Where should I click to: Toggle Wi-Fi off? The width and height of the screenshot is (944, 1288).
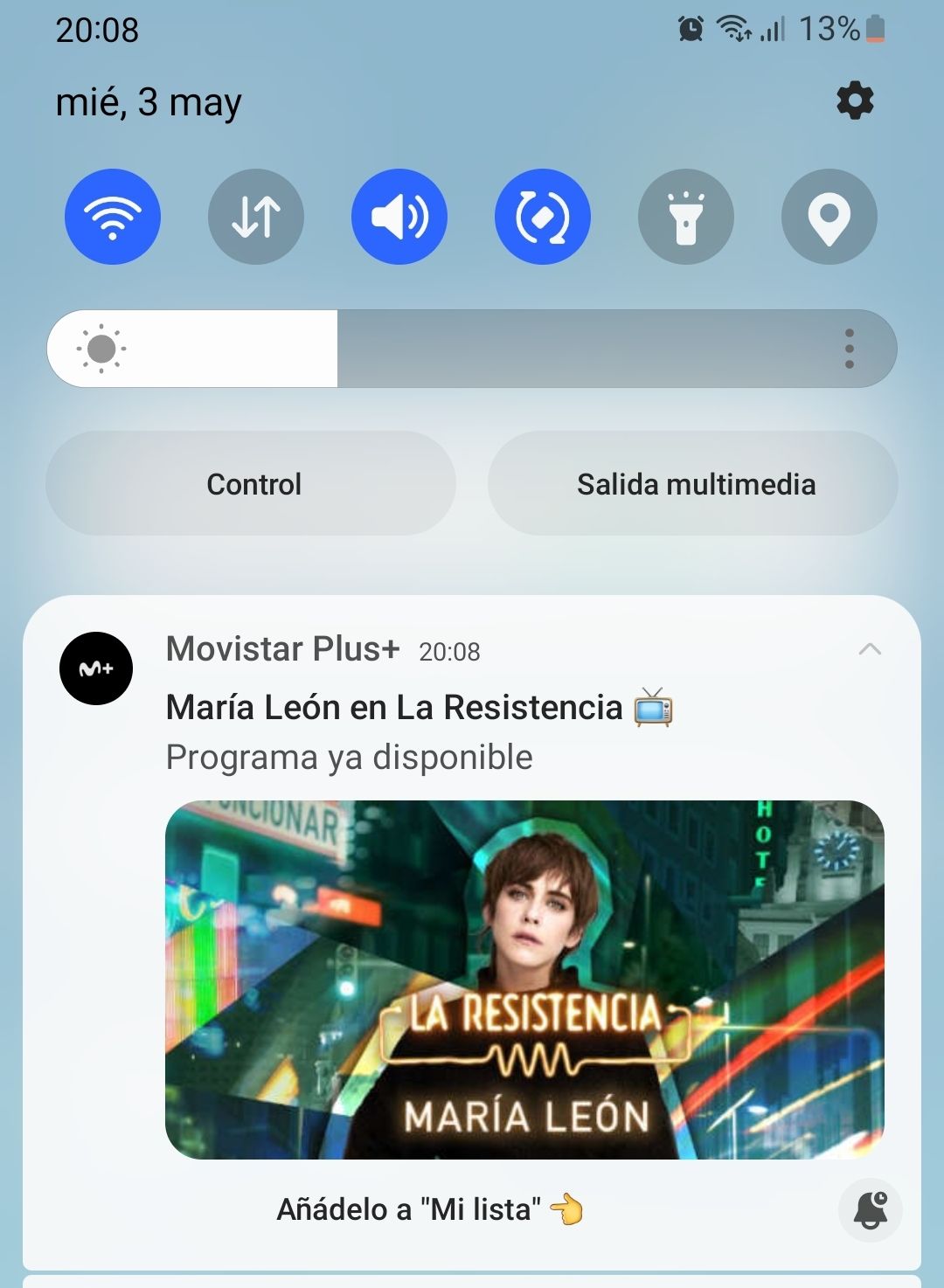coord(112,217)
